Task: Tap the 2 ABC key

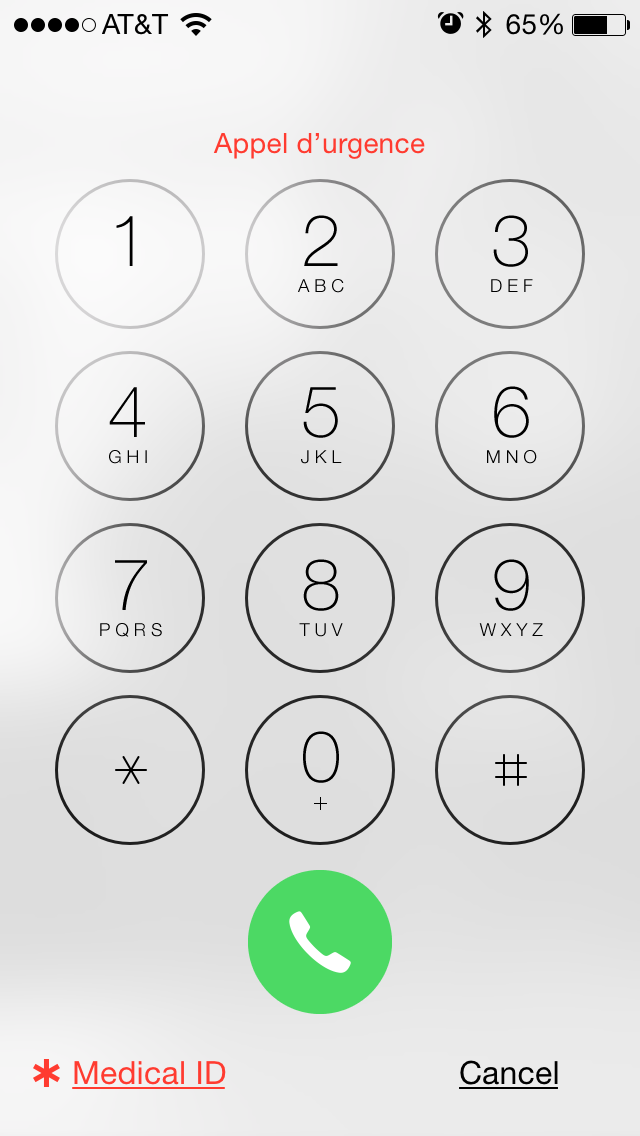Action: [320, 254]
